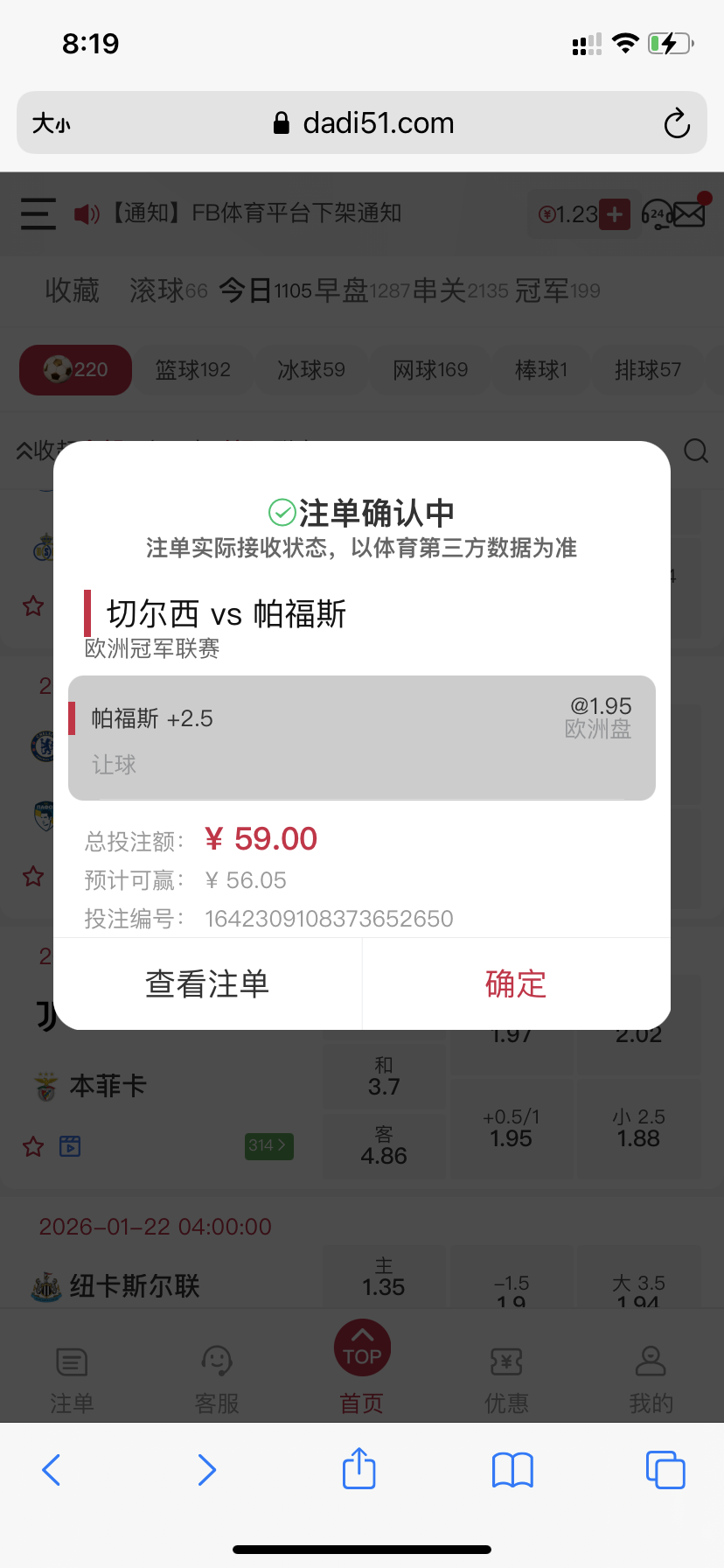Show open Safari tabs
Screen dimensions: 724x1568
665,1469
